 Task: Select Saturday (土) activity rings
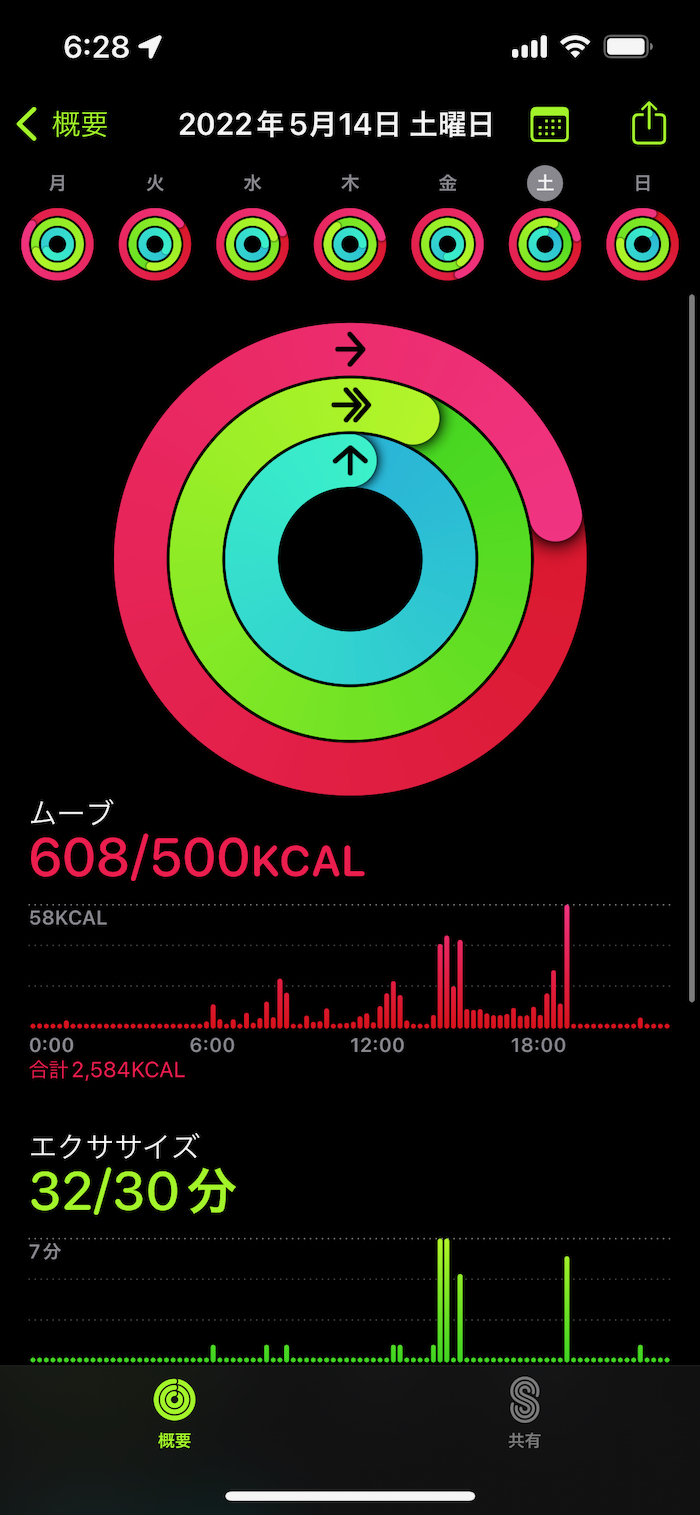pos(545,244)
